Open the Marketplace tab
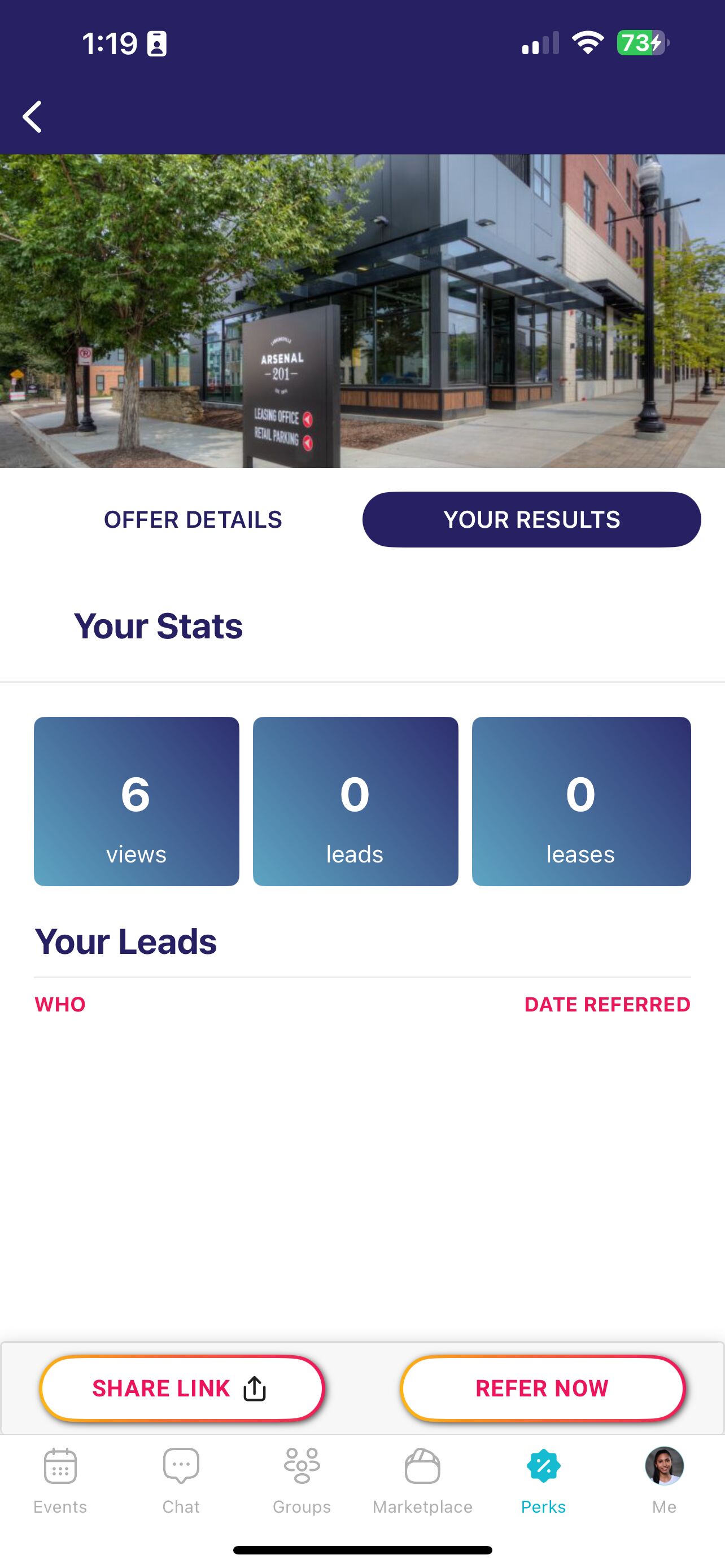 click(x=422, y=1480)
